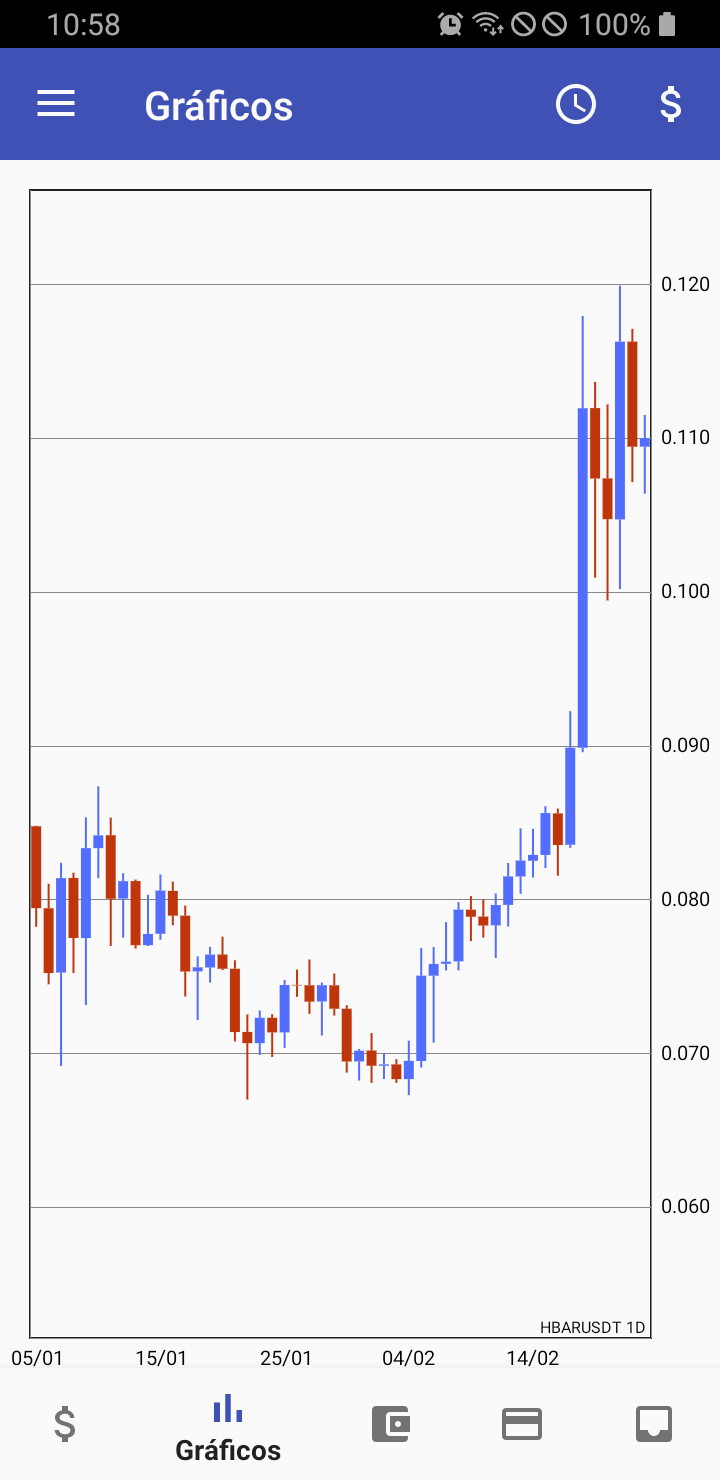Tap the dollar sign icon in the top bar
The image size is (720, 1480).
[x=671, y=104]
